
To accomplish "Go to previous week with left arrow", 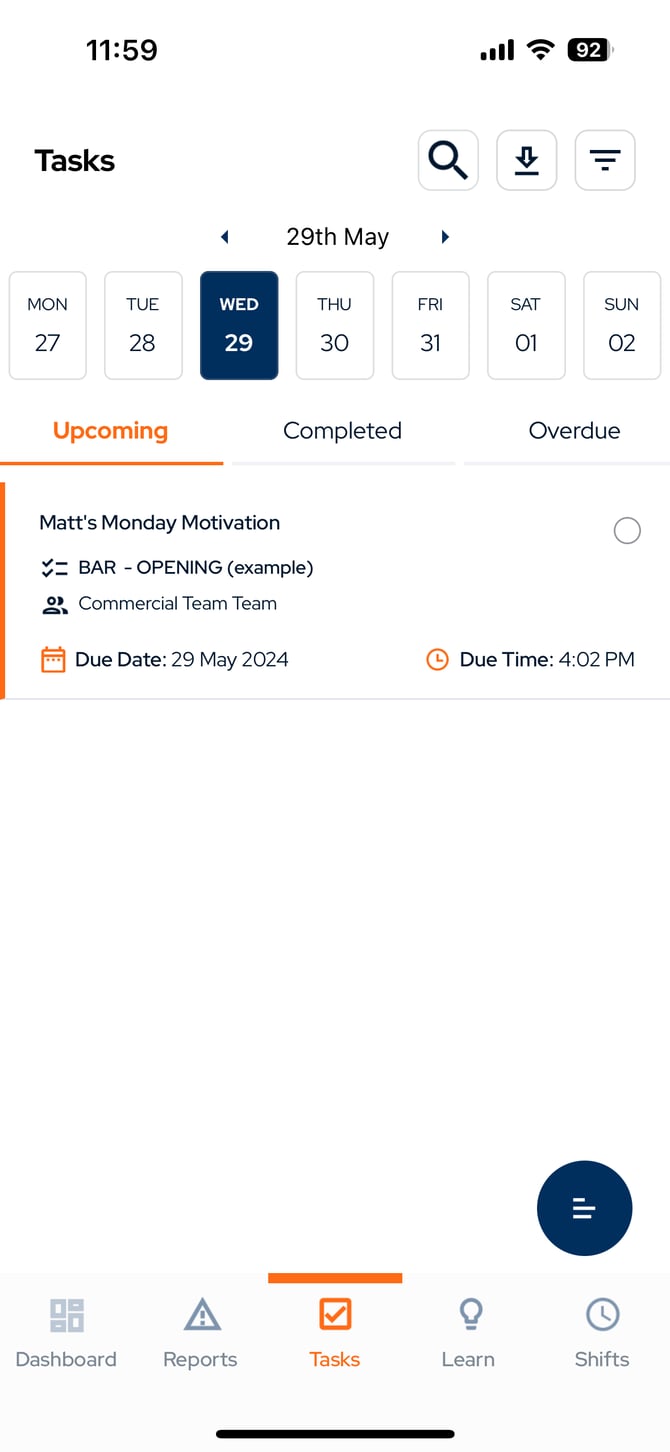I will (x=225, y=237).
